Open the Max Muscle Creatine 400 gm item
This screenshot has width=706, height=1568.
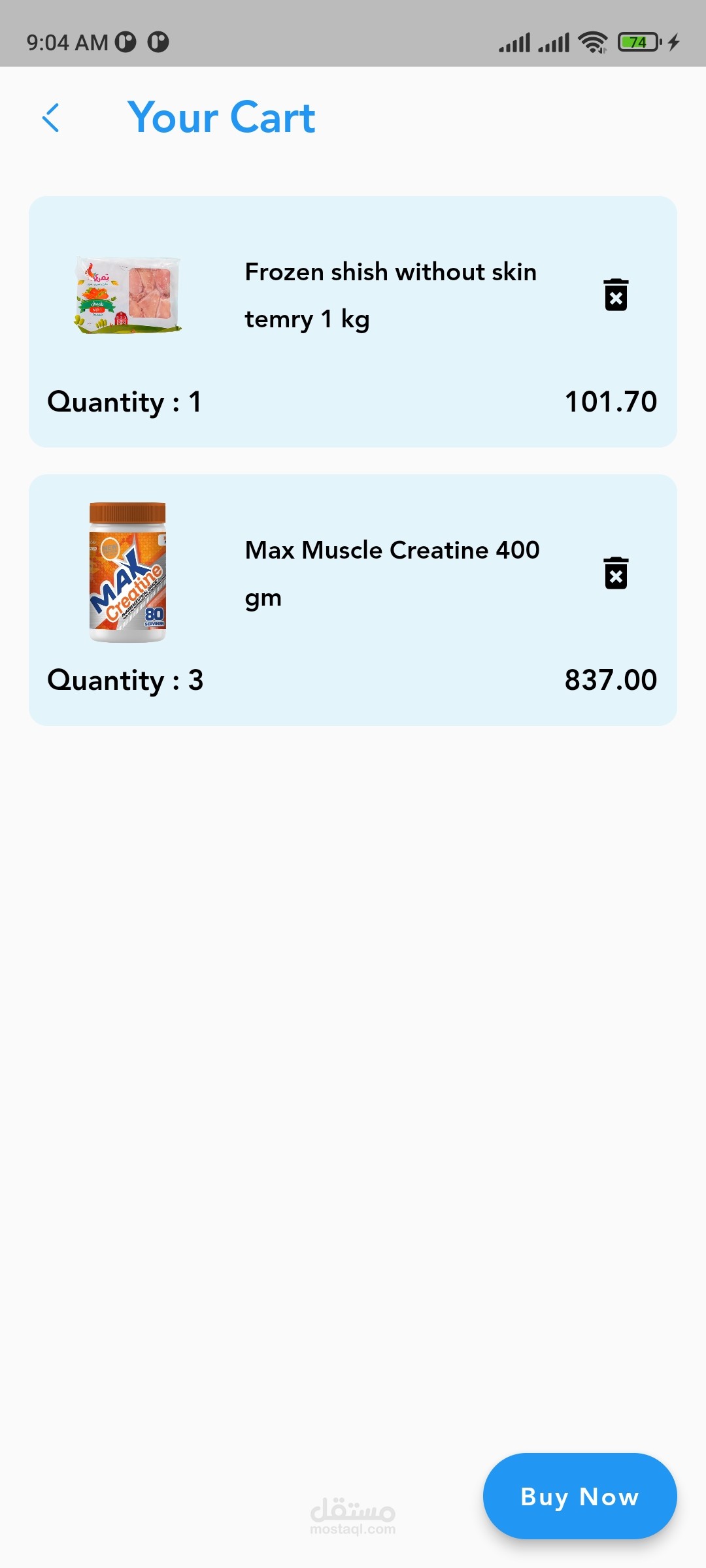[x=392, y=573]
